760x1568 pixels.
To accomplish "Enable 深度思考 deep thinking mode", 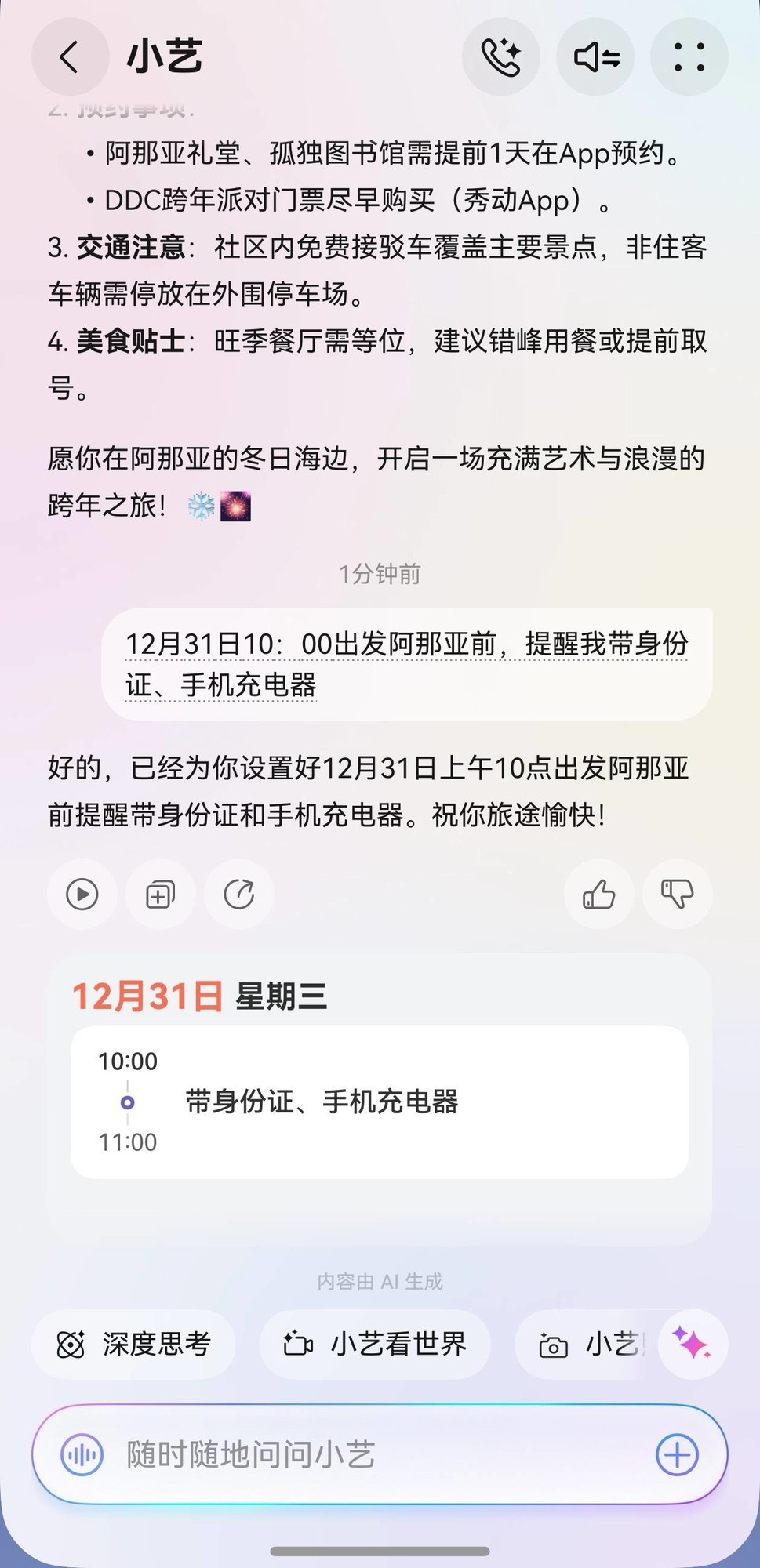I will [133, 1344].
